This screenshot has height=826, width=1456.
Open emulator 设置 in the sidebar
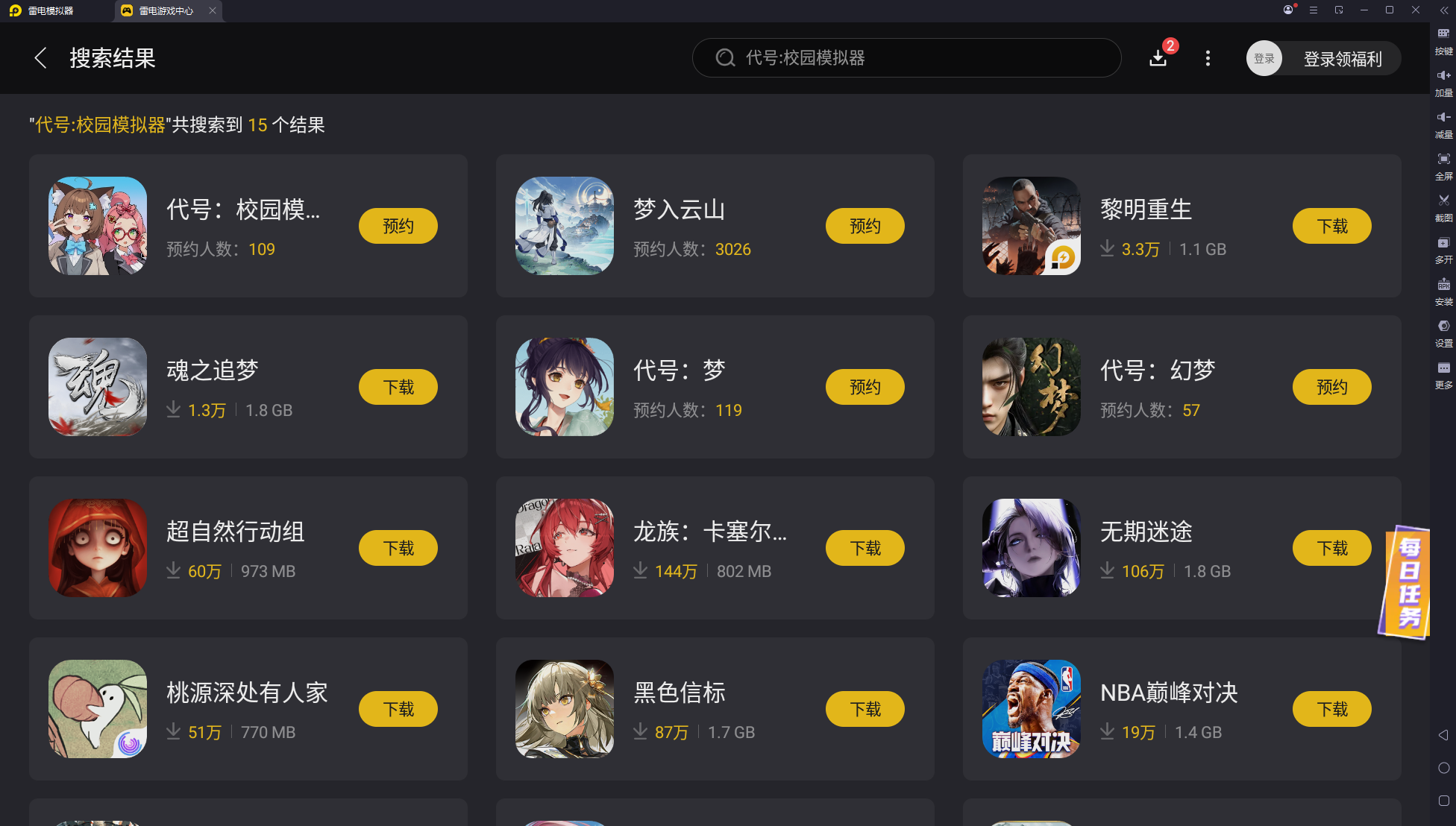[1443, 332]
